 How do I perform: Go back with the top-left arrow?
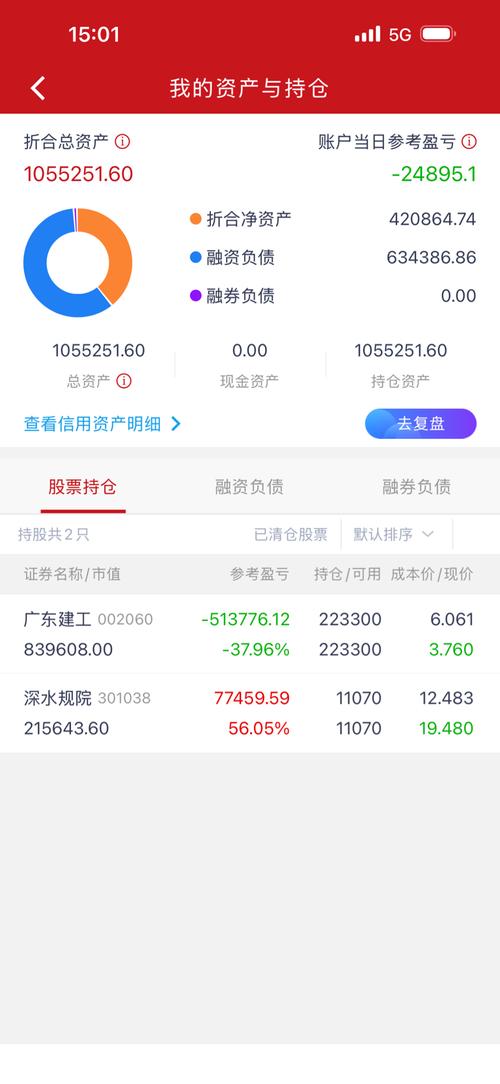pyautogui.click(x=38, y=88)
